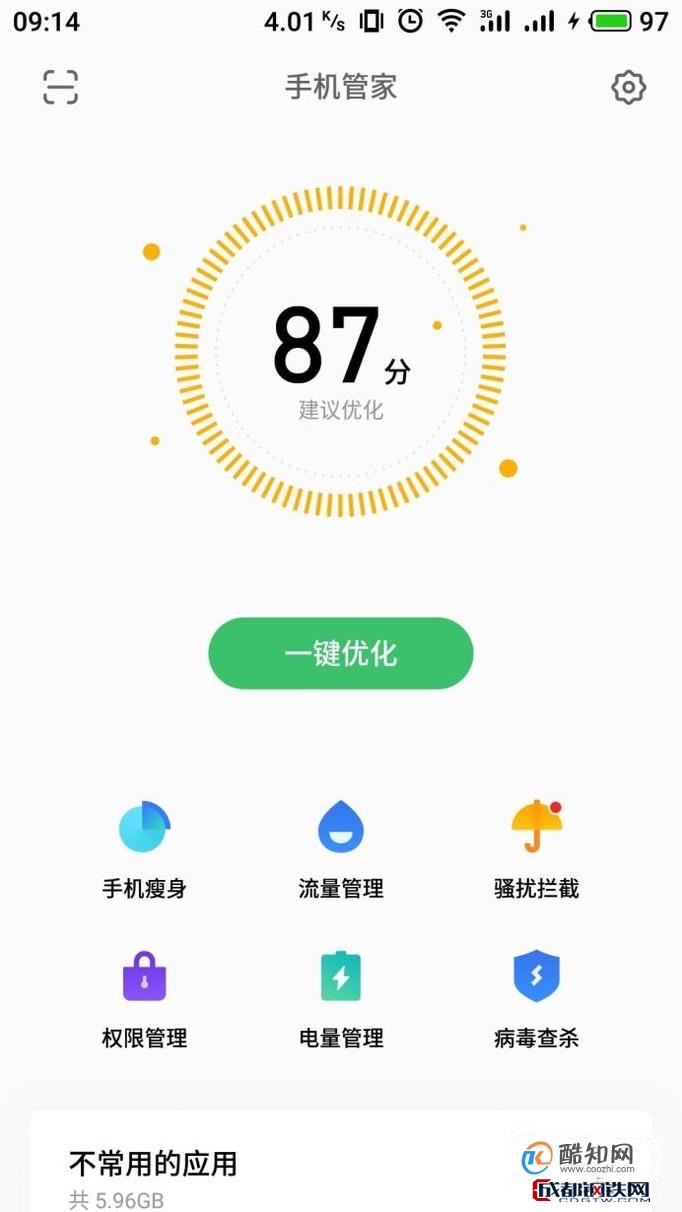Tap the 一键优化 button
The image size is (682, 1212).
pyautogui.click(x=340, y=654)
